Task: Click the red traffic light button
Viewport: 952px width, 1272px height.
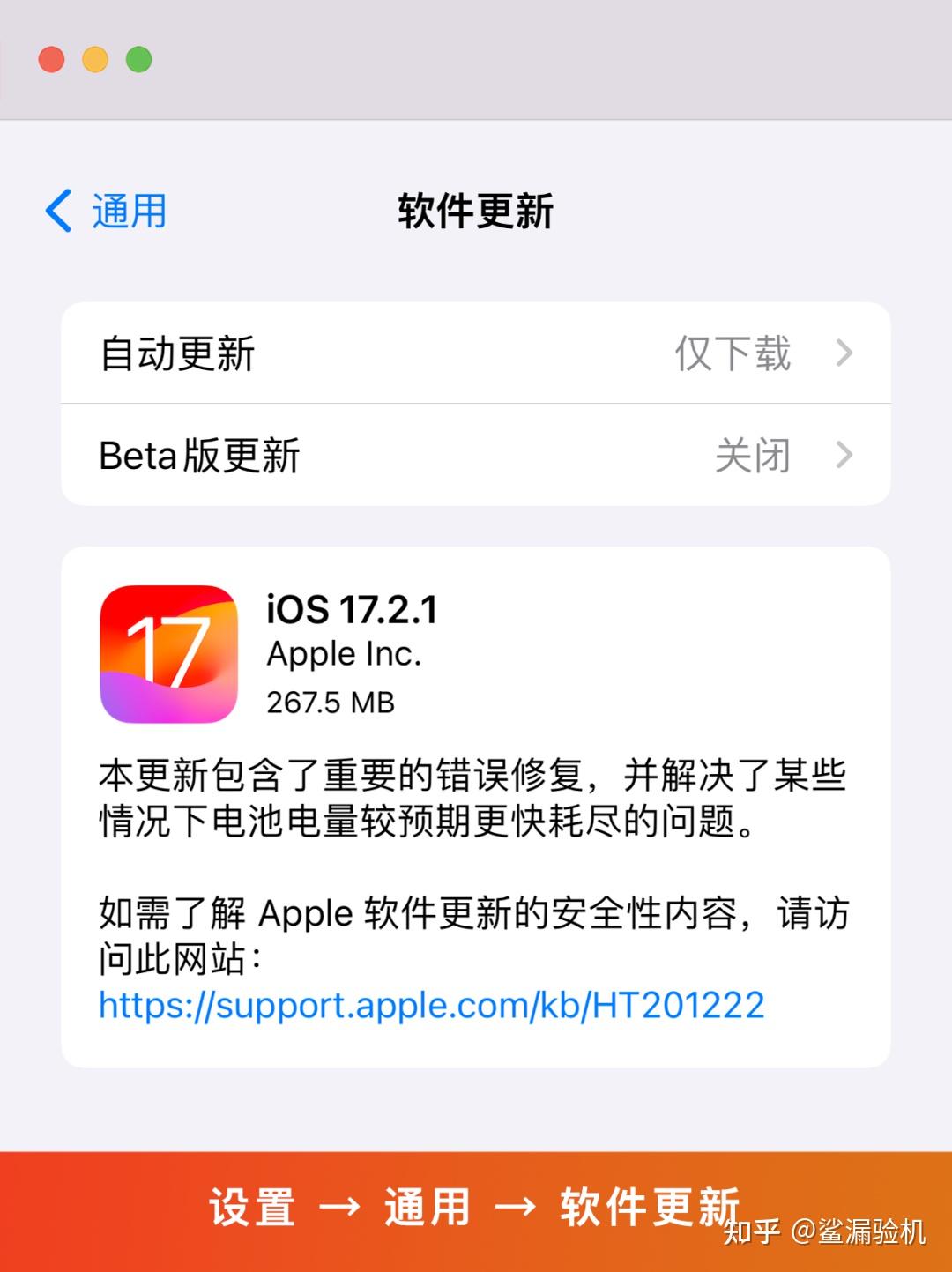Action: pyautogui.click(x=53, y=58)
